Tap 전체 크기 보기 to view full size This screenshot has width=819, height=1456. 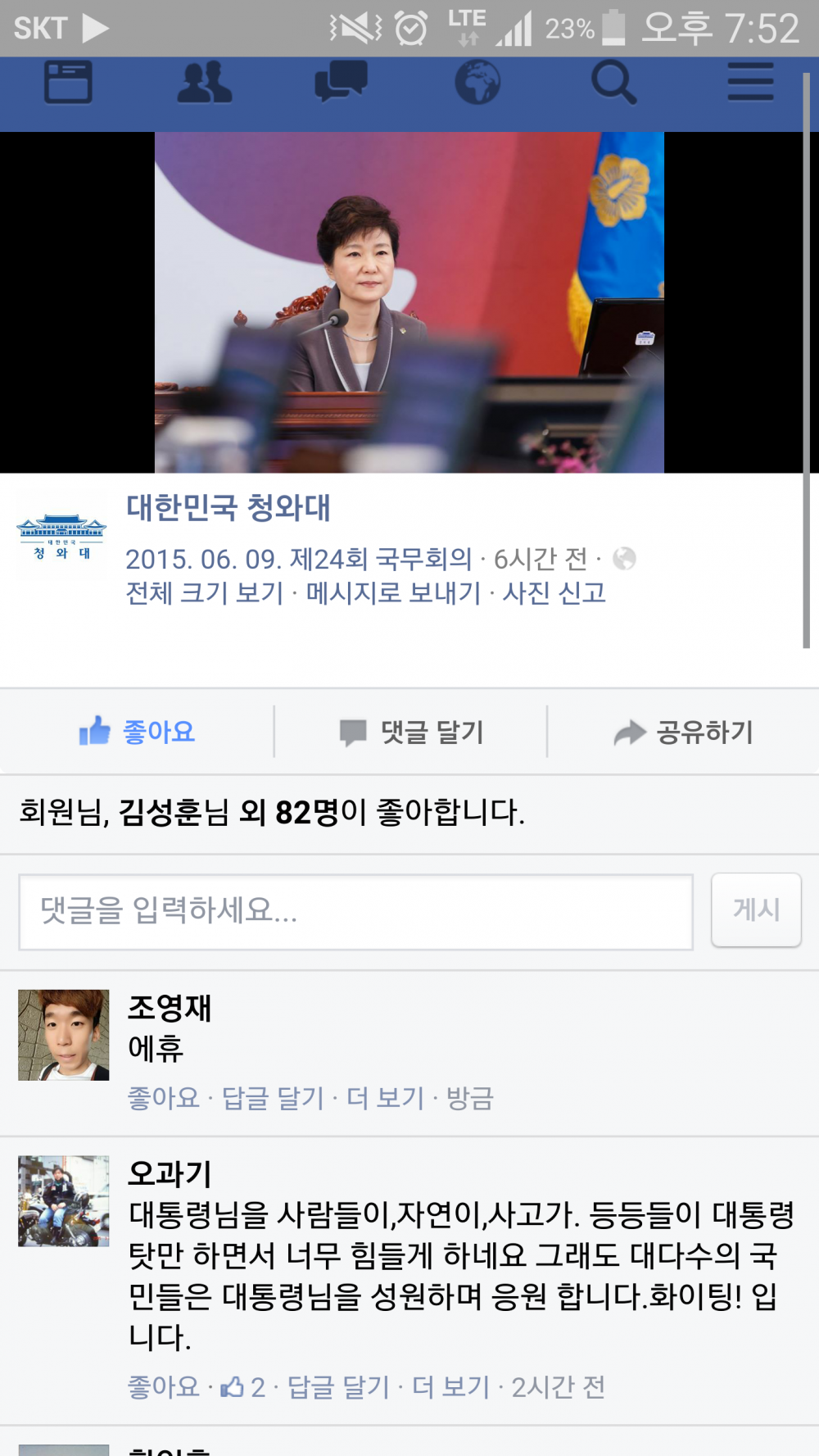205,592
